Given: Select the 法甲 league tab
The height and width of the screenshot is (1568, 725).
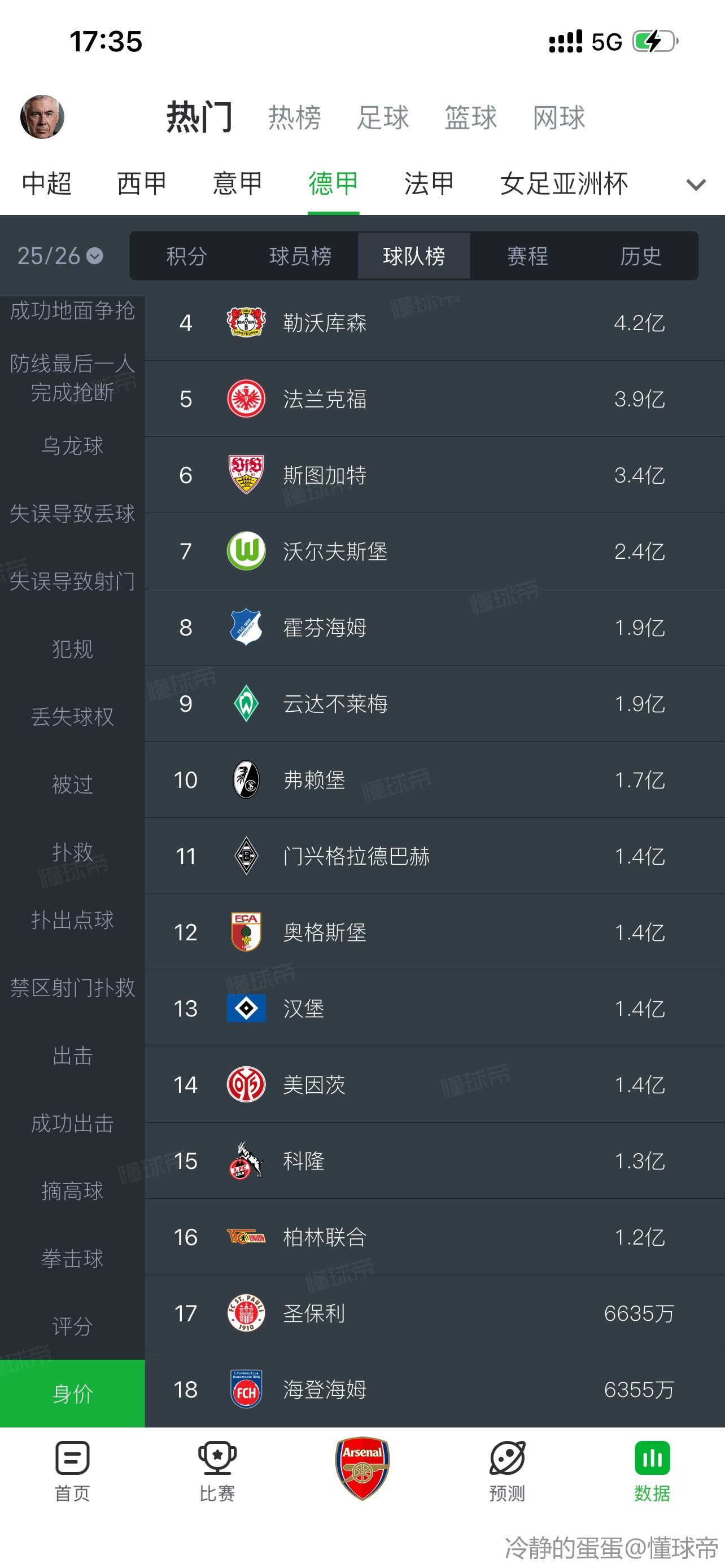Looking at the screenshot, I should [x=429, y=183].
